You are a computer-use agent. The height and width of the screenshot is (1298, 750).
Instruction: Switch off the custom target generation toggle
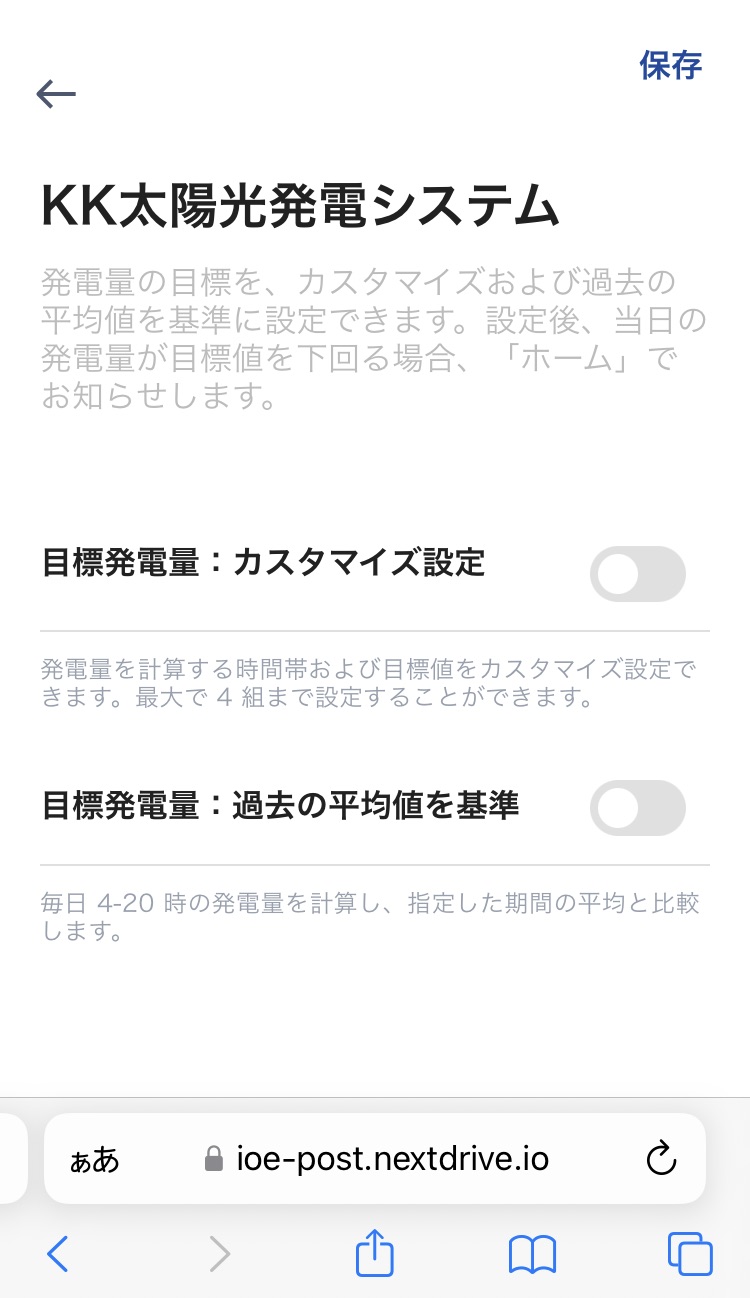[x=638, y=574]
